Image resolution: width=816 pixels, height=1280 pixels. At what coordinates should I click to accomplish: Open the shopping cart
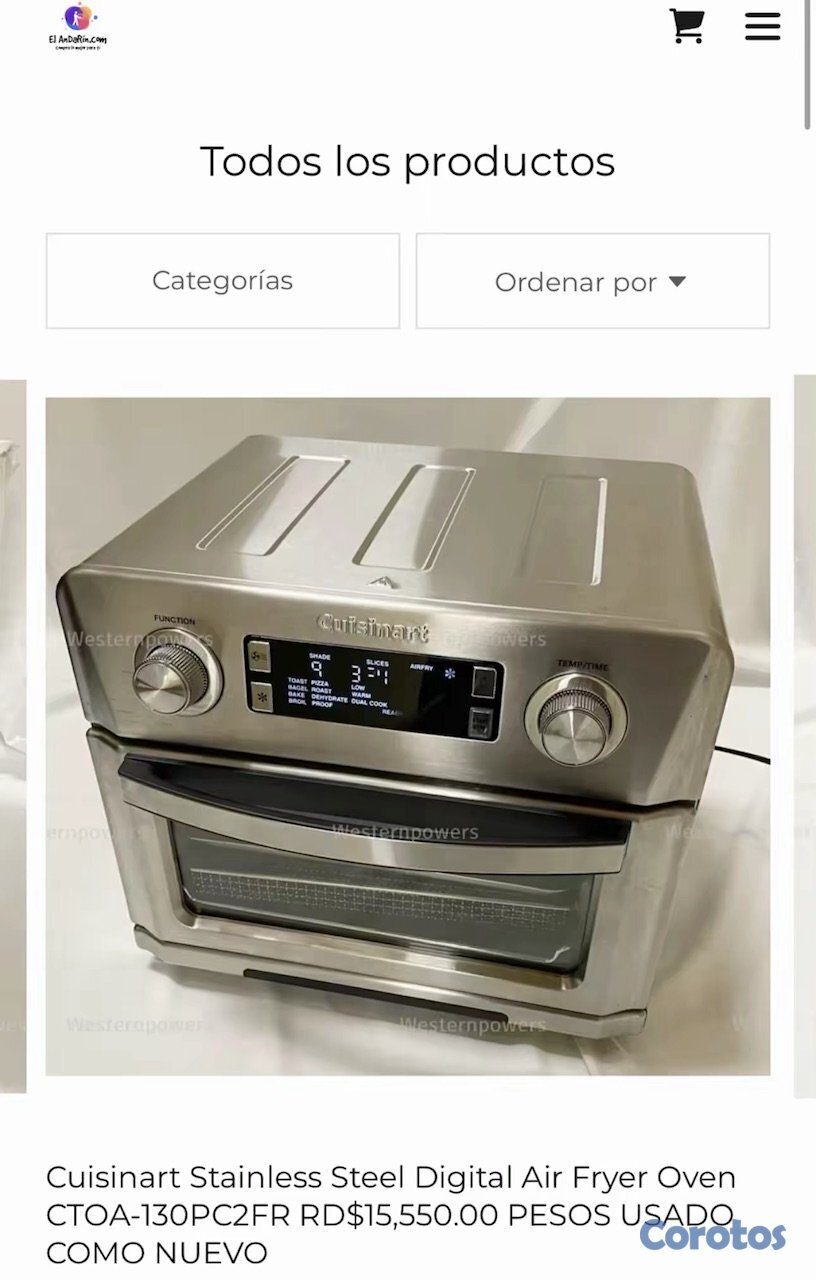[x=687, y=26]
